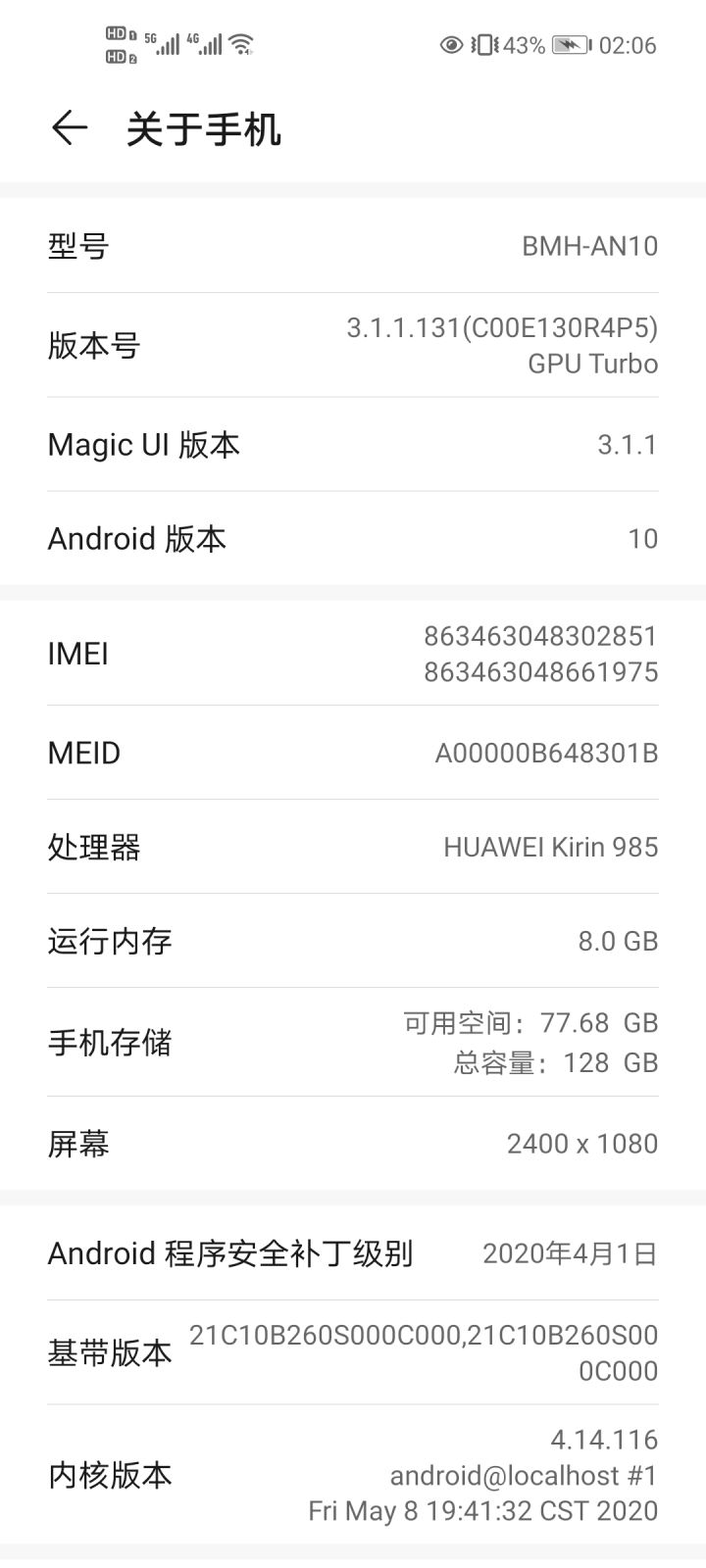Image resolution: width=706 pixels, height=1568 pixels.
Task: Tap the Android 版本 row
Action: point(353,538)
